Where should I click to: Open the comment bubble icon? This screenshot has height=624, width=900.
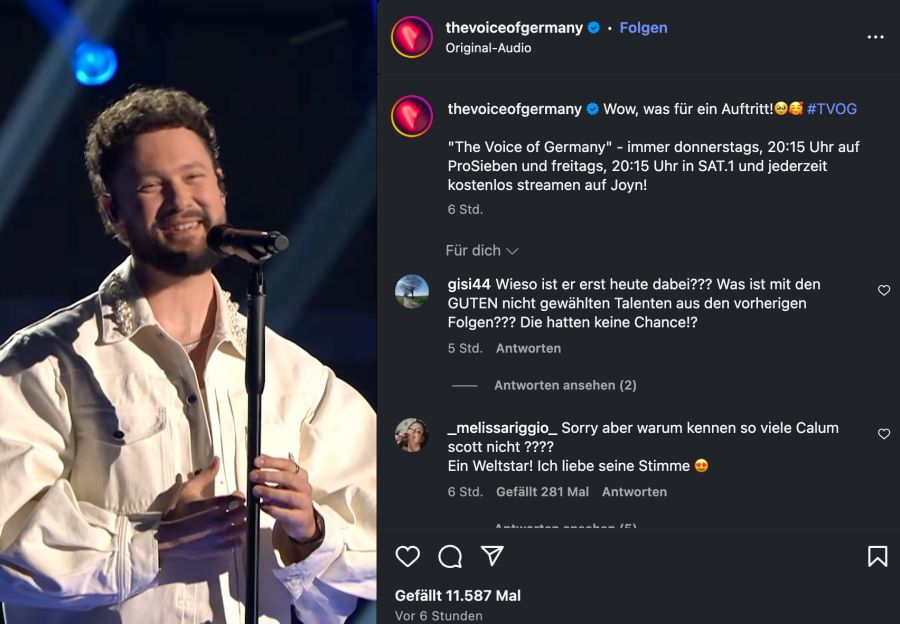pos(450,556)
